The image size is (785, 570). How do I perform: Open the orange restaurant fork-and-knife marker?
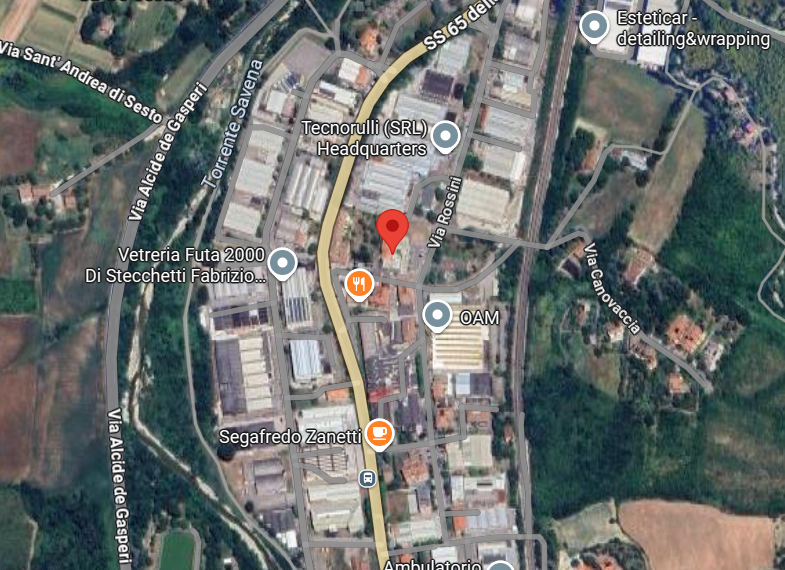click(360, 284)
